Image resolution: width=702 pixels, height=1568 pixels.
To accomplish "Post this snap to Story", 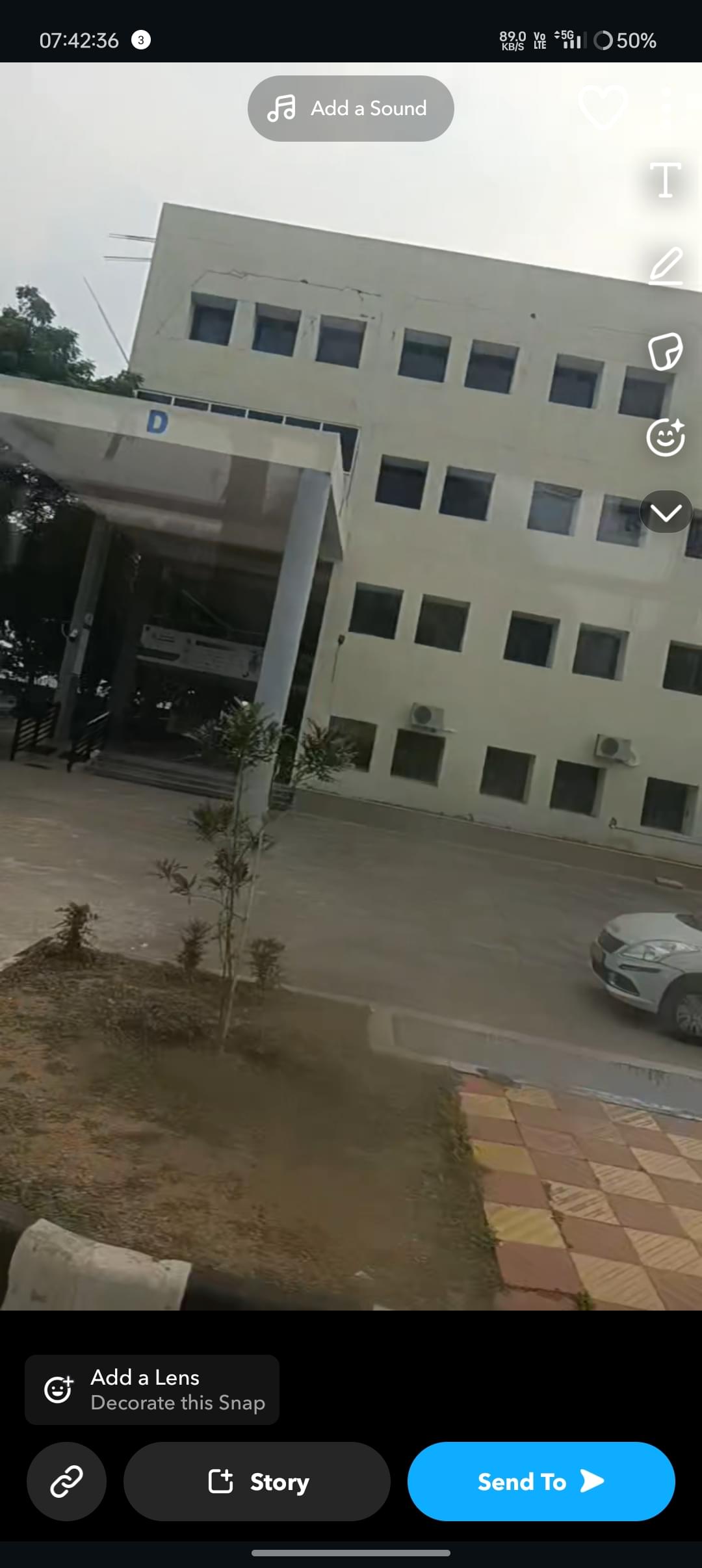I will [257, 1482].
